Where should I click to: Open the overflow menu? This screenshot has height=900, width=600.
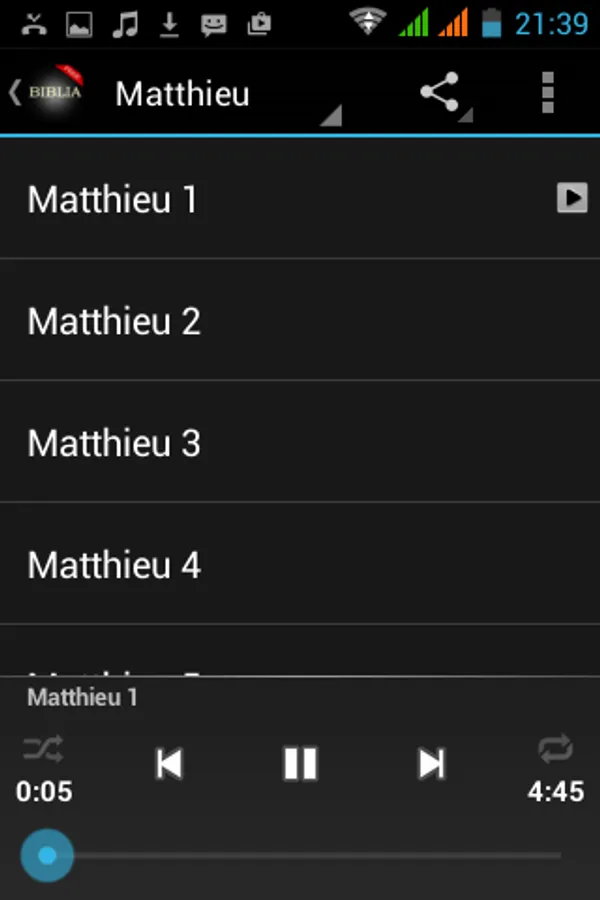[x=547, y=93]
